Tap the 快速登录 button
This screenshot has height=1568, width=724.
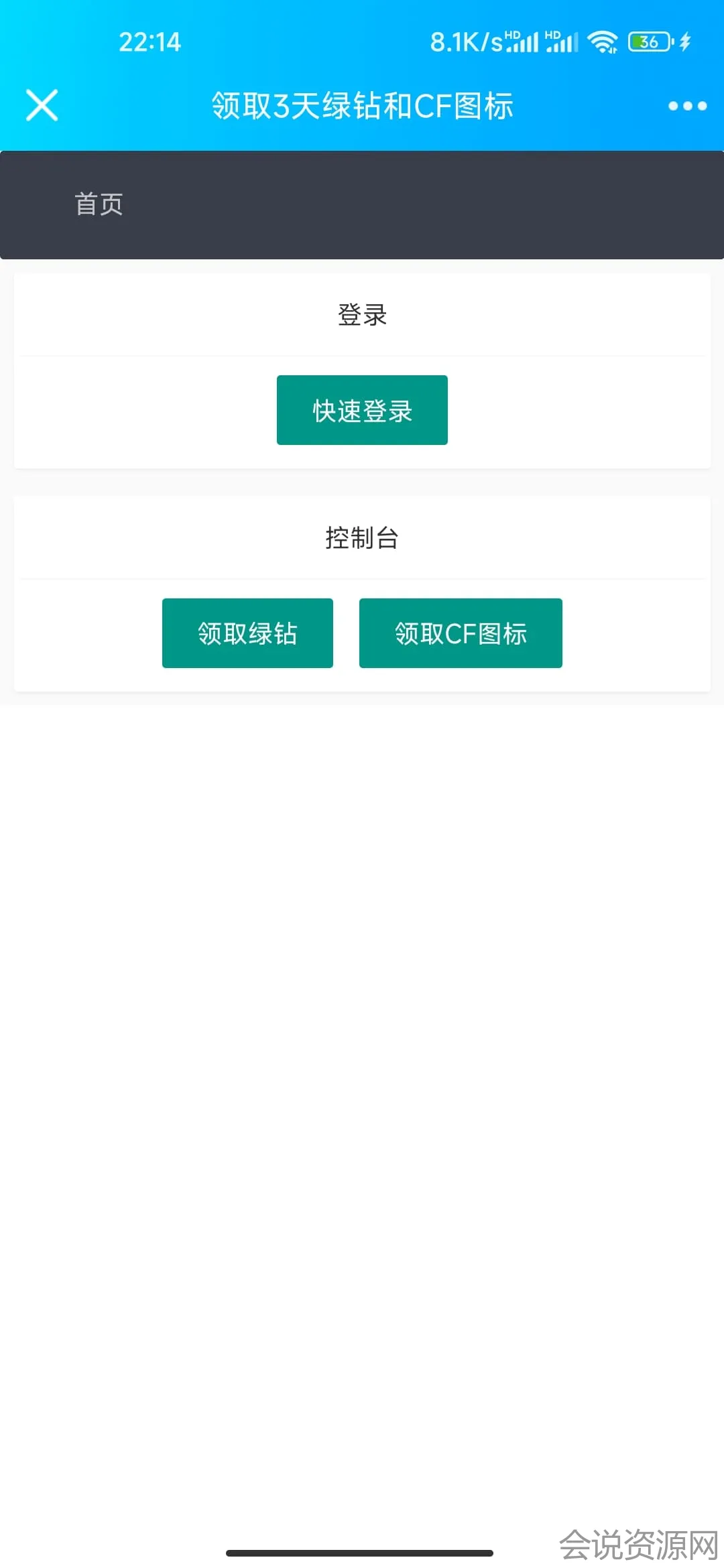(362, 410)
